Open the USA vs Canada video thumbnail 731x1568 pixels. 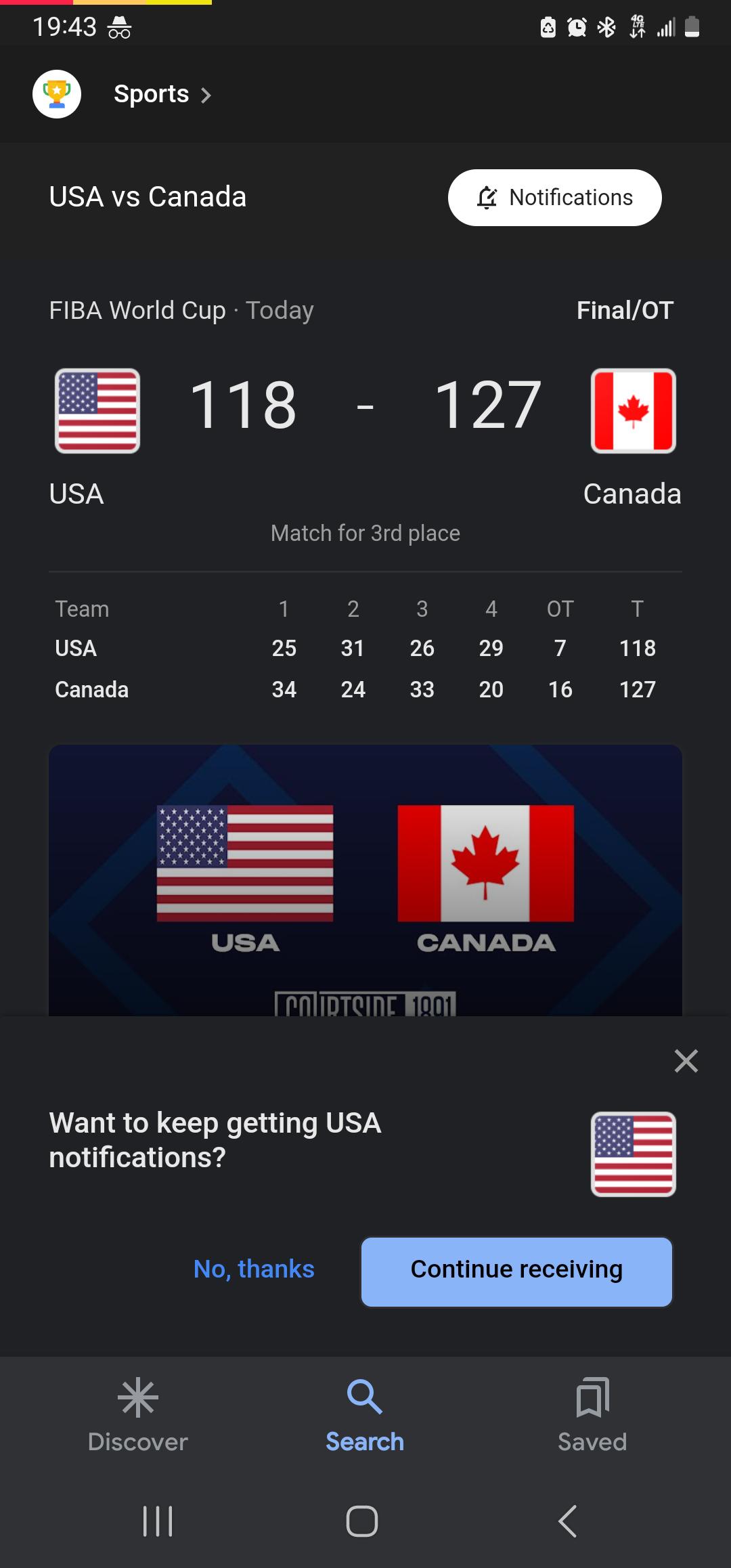pos(365,879)
